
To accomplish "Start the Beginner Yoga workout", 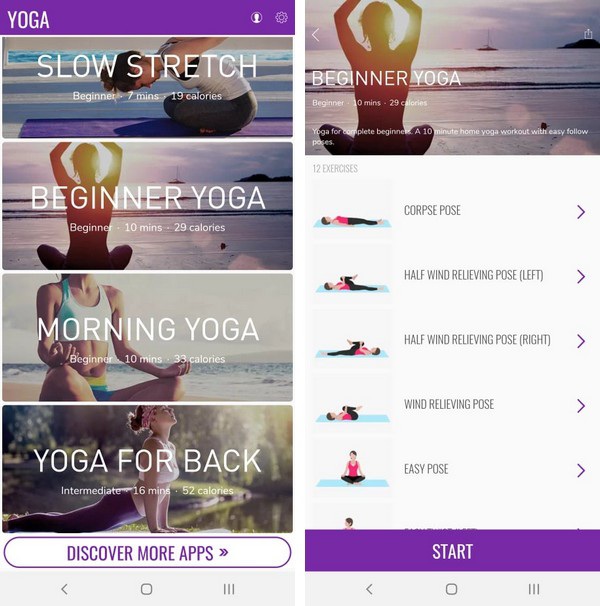I will click(x=452, y=551).
